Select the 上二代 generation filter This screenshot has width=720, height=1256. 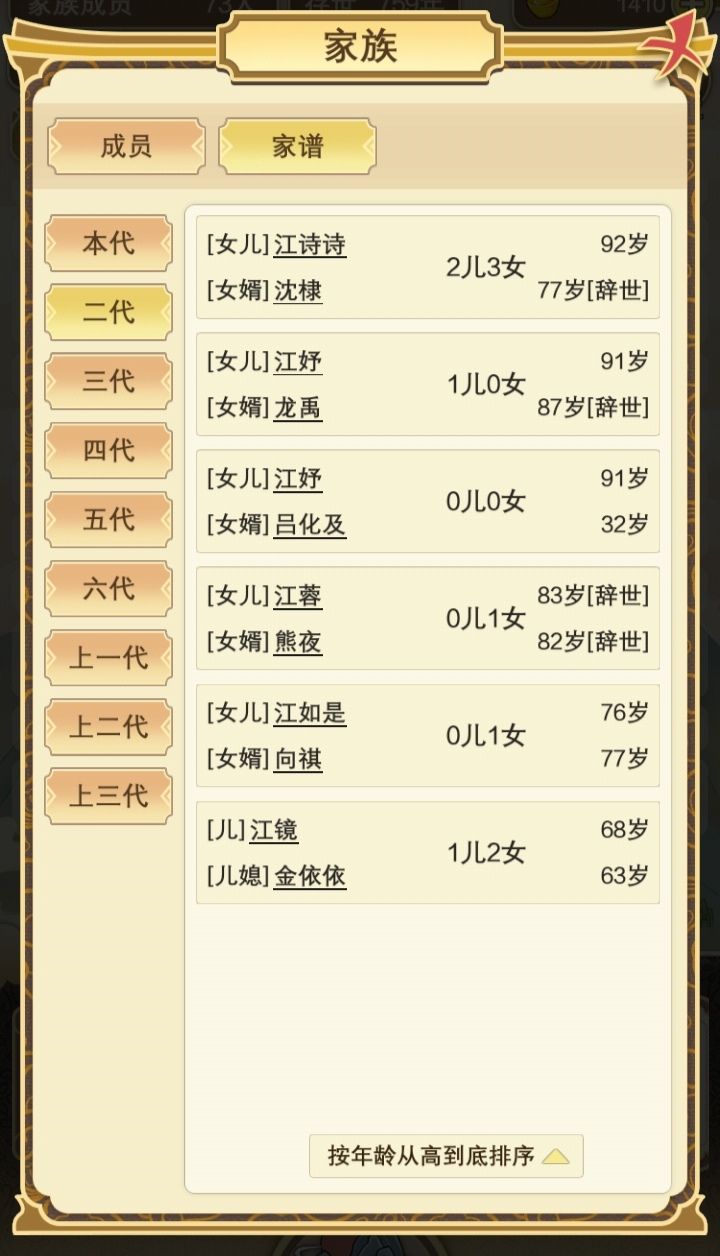[x=108, y=727]
